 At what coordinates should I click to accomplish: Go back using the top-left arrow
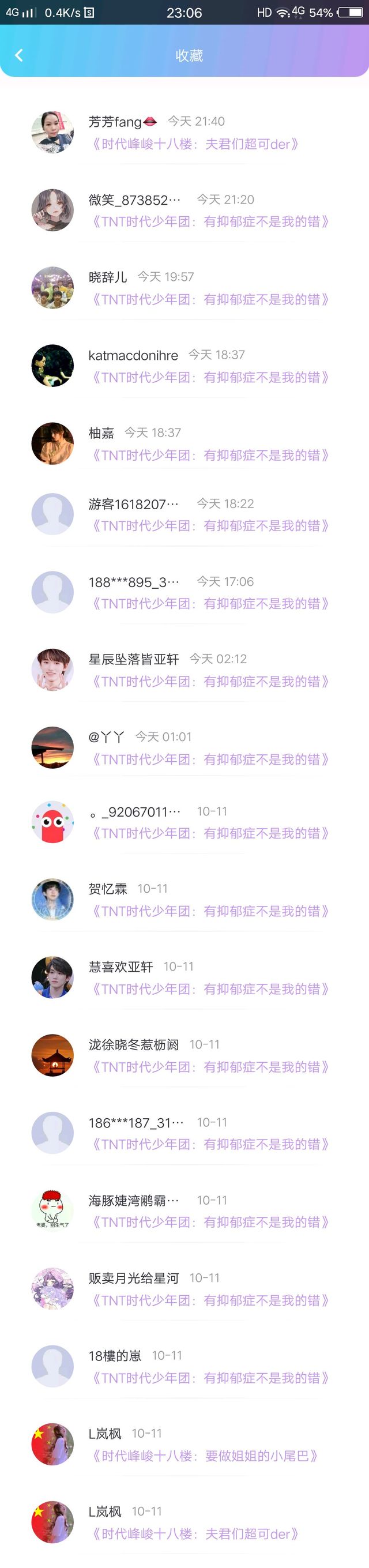tap(19, 55)
